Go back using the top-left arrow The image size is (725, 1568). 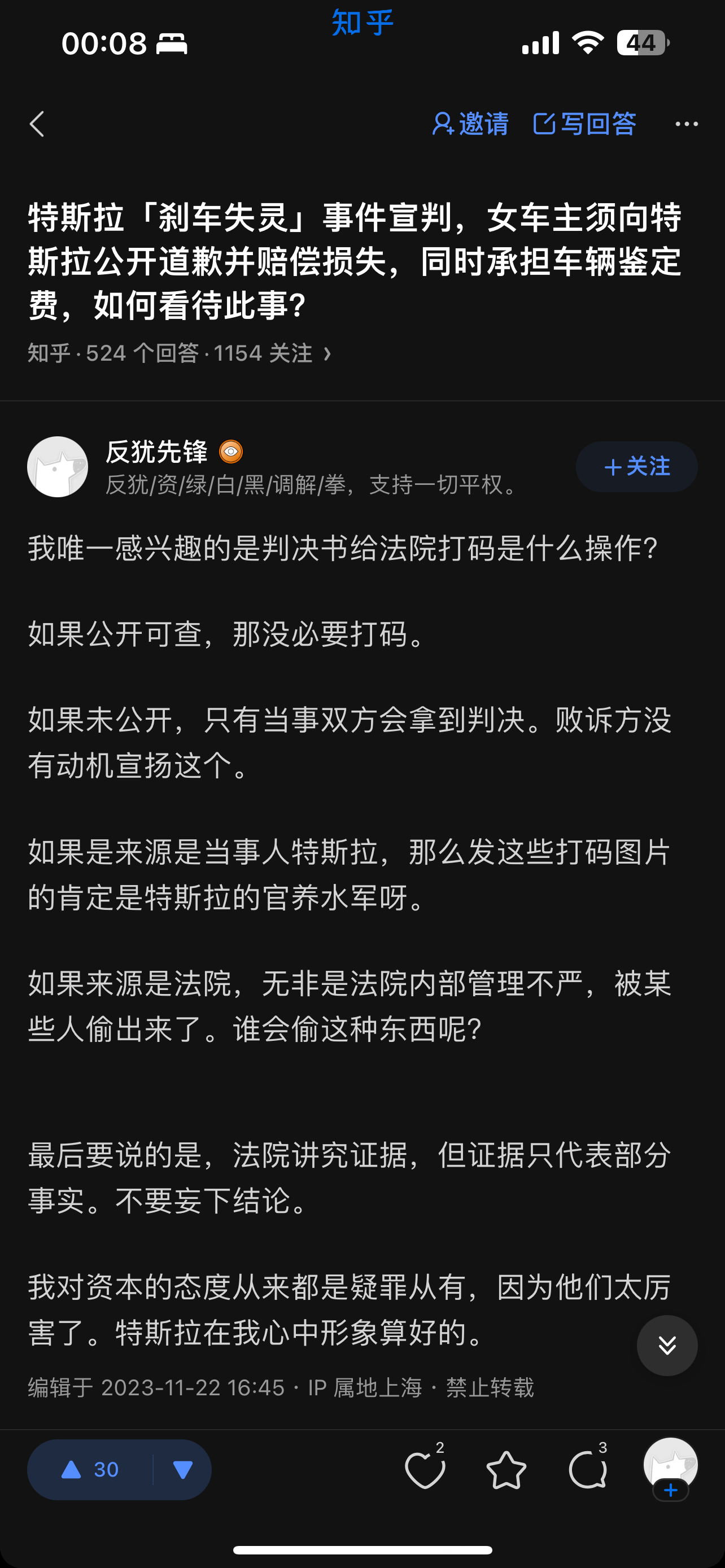(x=37, y=124)
